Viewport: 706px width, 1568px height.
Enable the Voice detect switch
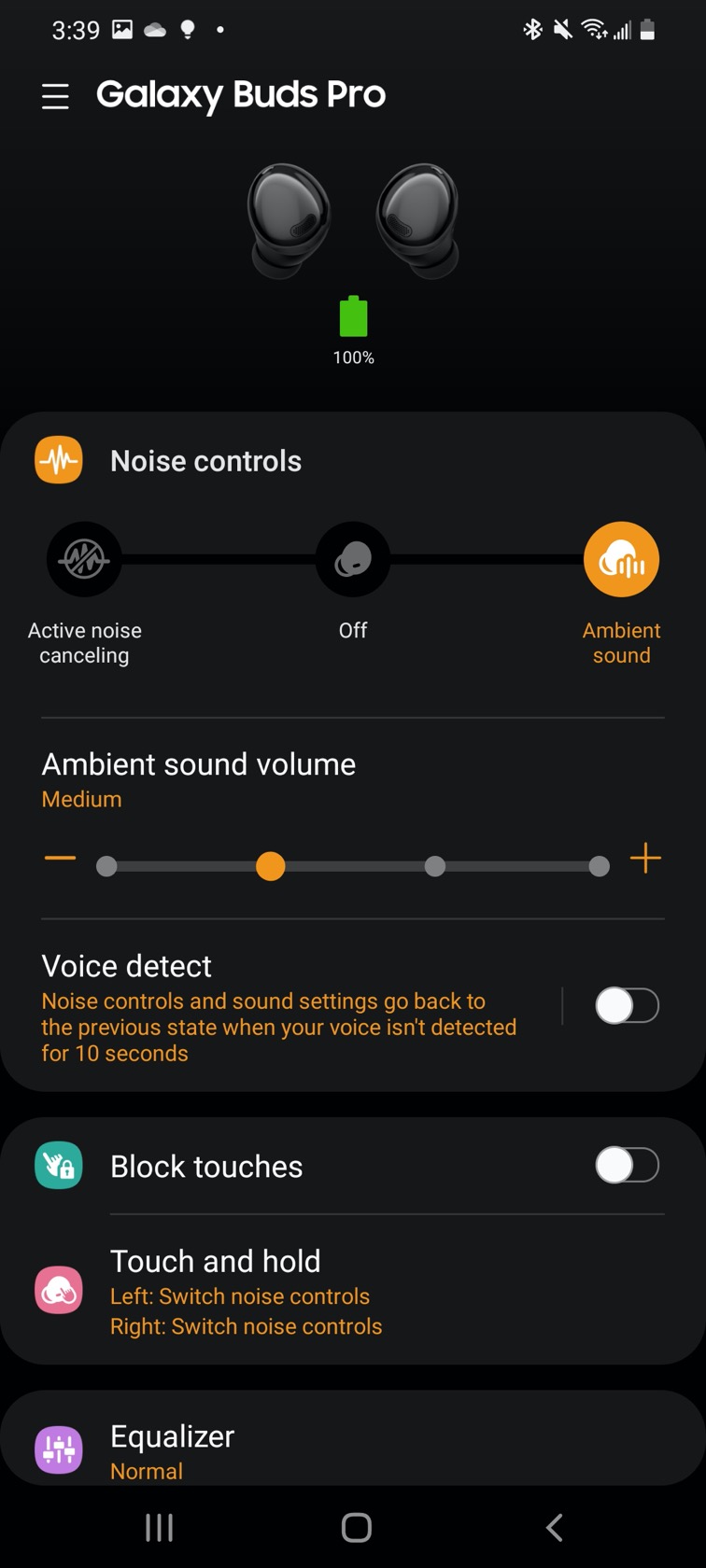627,1006
